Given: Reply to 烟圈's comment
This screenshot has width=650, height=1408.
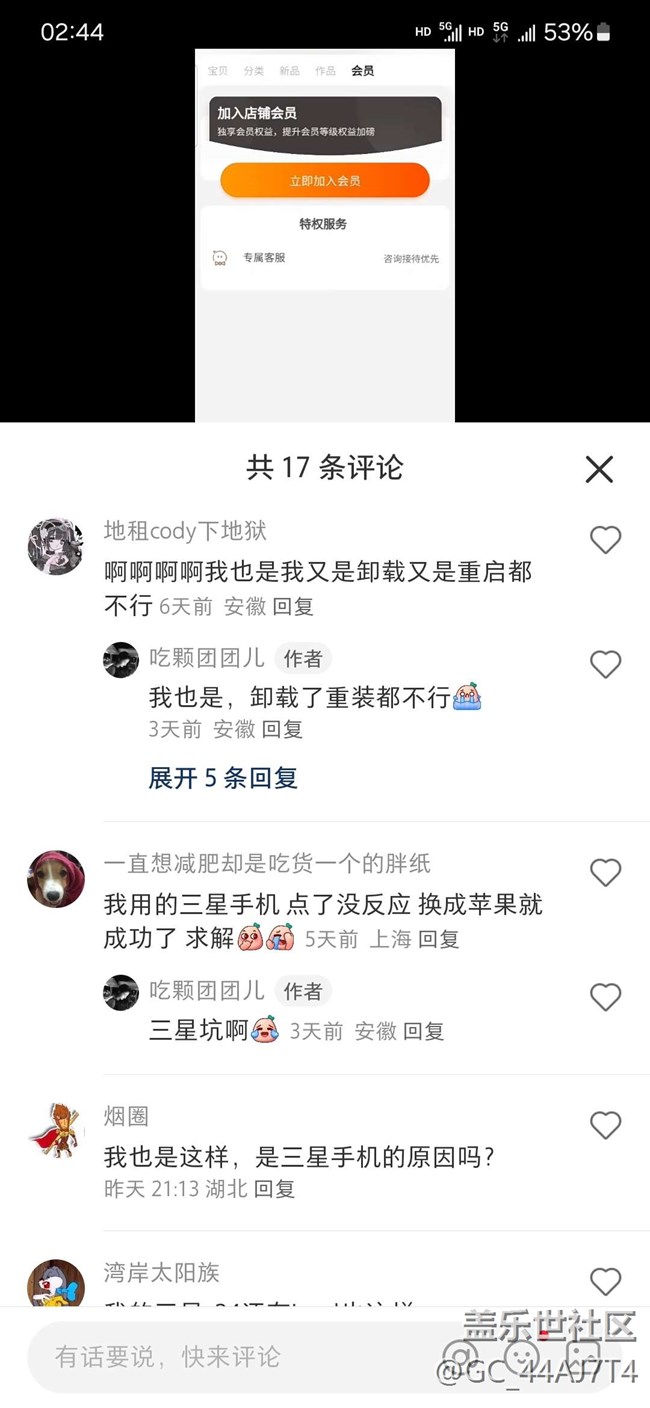Looking at the screenshot, I should coord(274,1189).
